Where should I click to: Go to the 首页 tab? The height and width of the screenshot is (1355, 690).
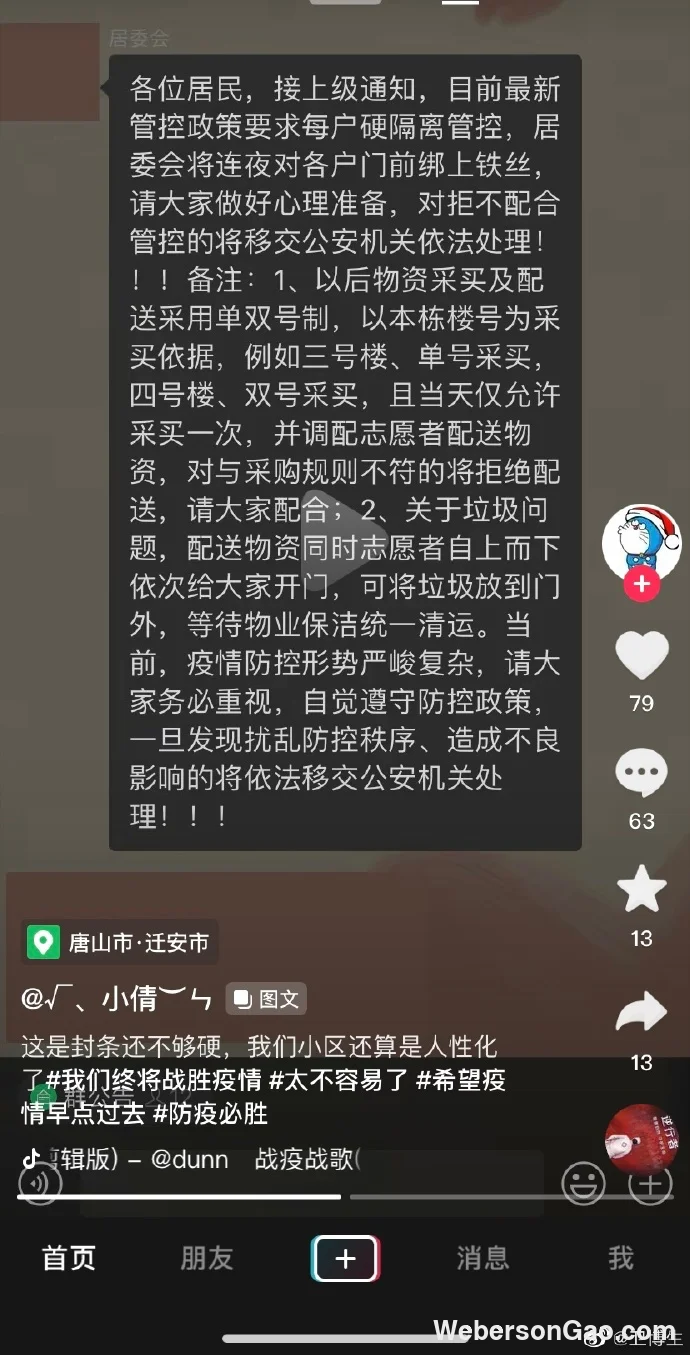coord(69,1258)
